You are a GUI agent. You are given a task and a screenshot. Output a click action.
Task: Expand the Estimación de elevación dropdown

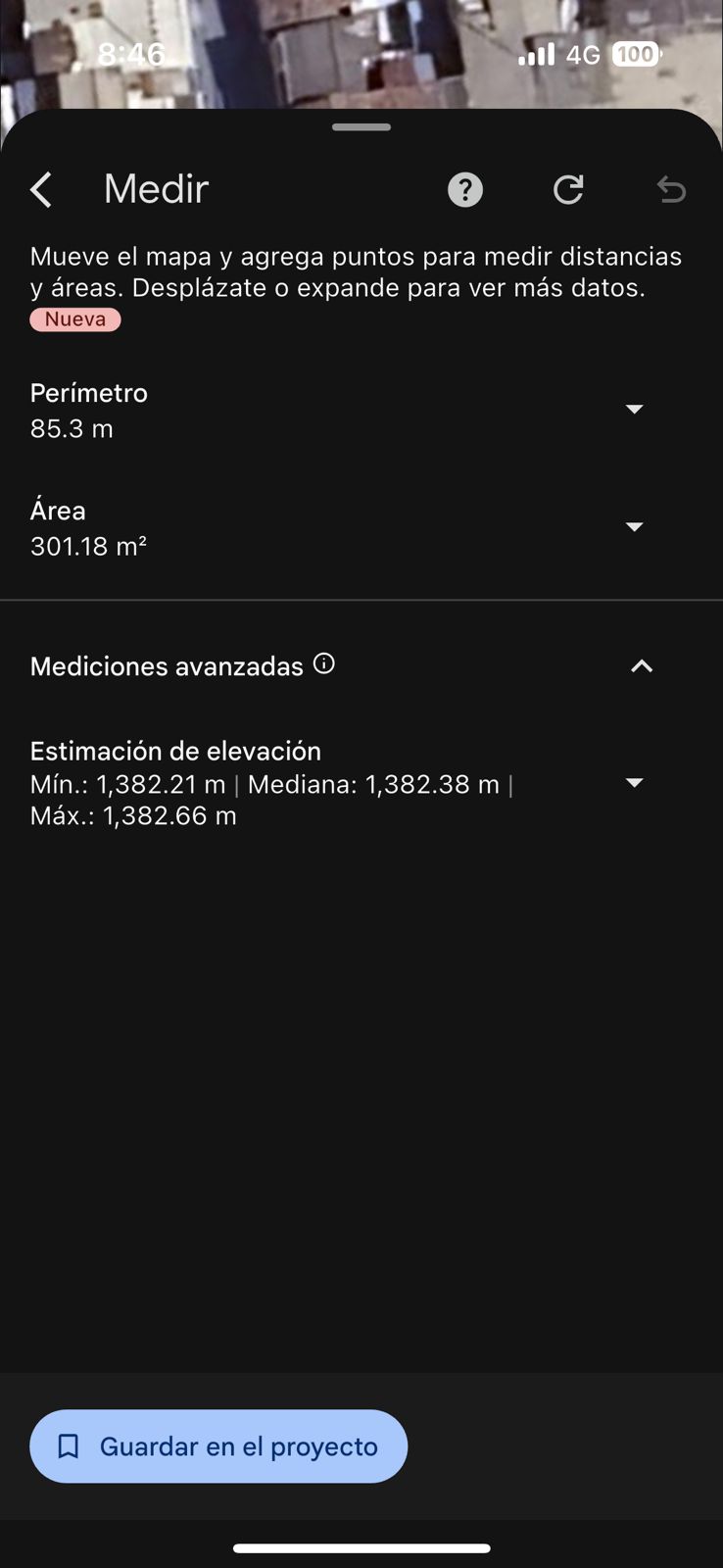[x=634, y=783]
